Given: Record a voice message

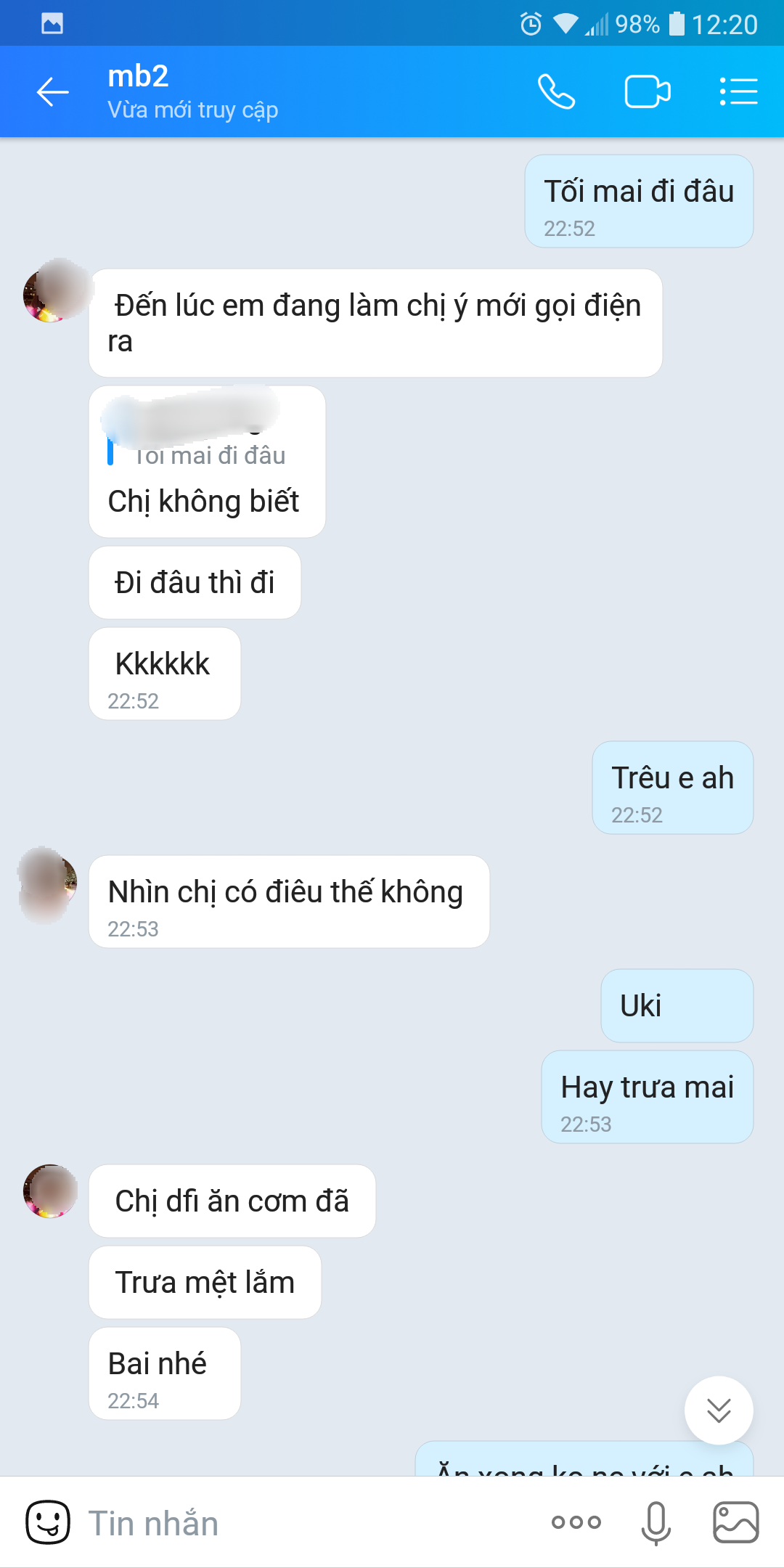Looking at the screenshot, I should pyautogui.click(x=656, y=1523).
